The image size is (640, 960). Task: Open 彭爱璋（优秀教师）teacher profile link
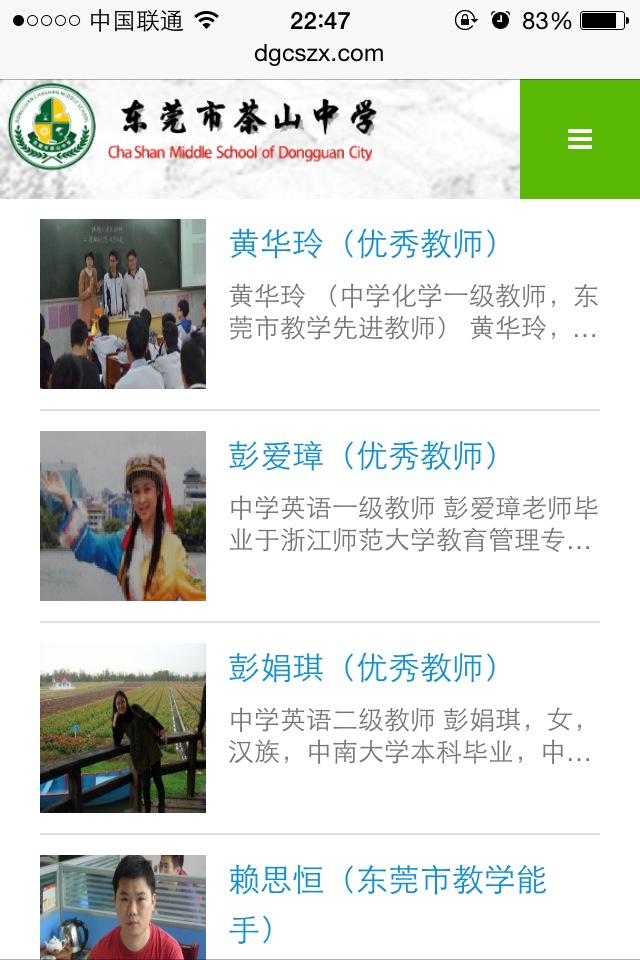(x=364, y=456)
